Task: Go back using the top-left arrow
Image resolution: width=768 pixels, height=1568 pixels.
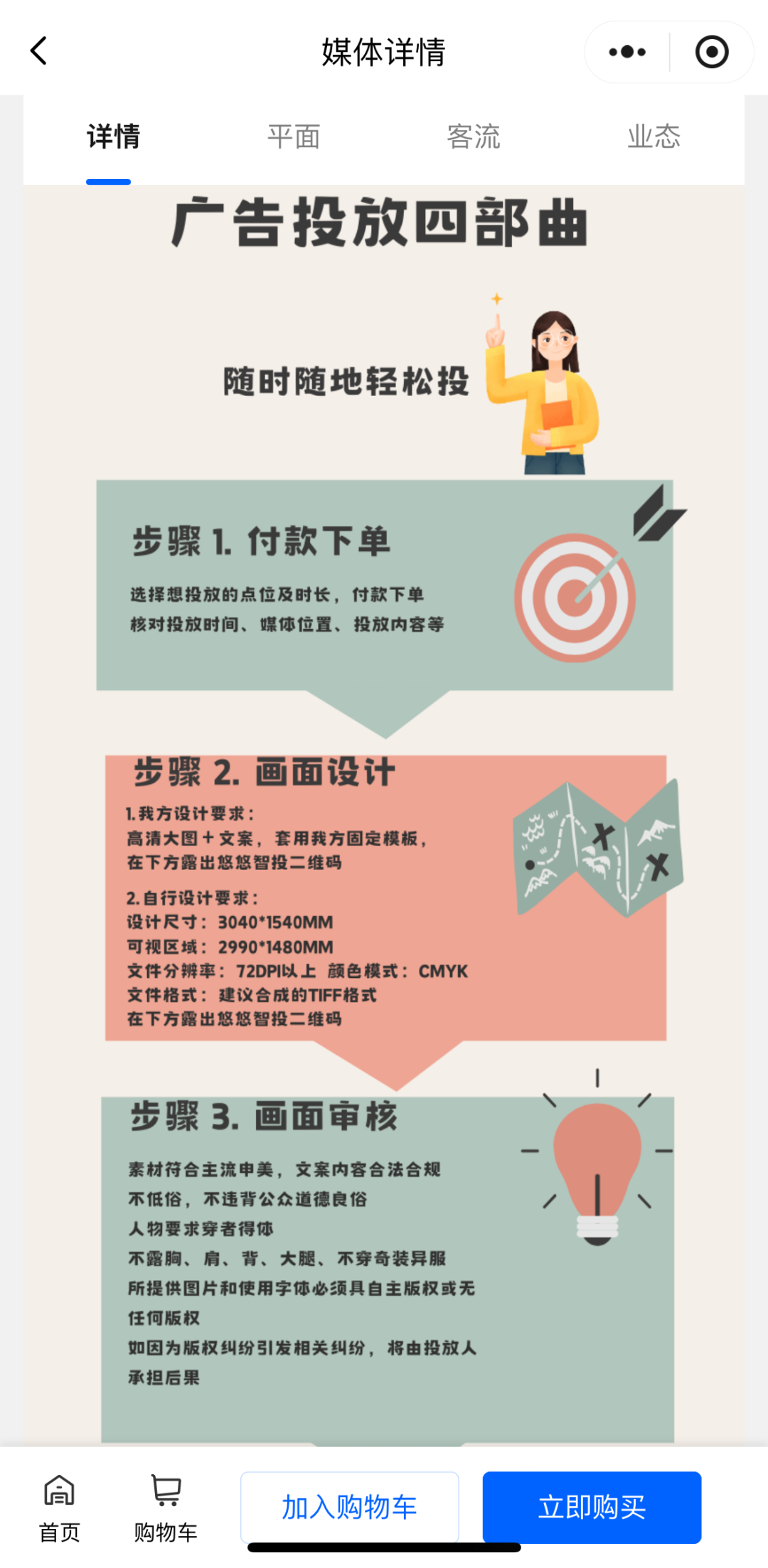Action: tap(39, 51)
